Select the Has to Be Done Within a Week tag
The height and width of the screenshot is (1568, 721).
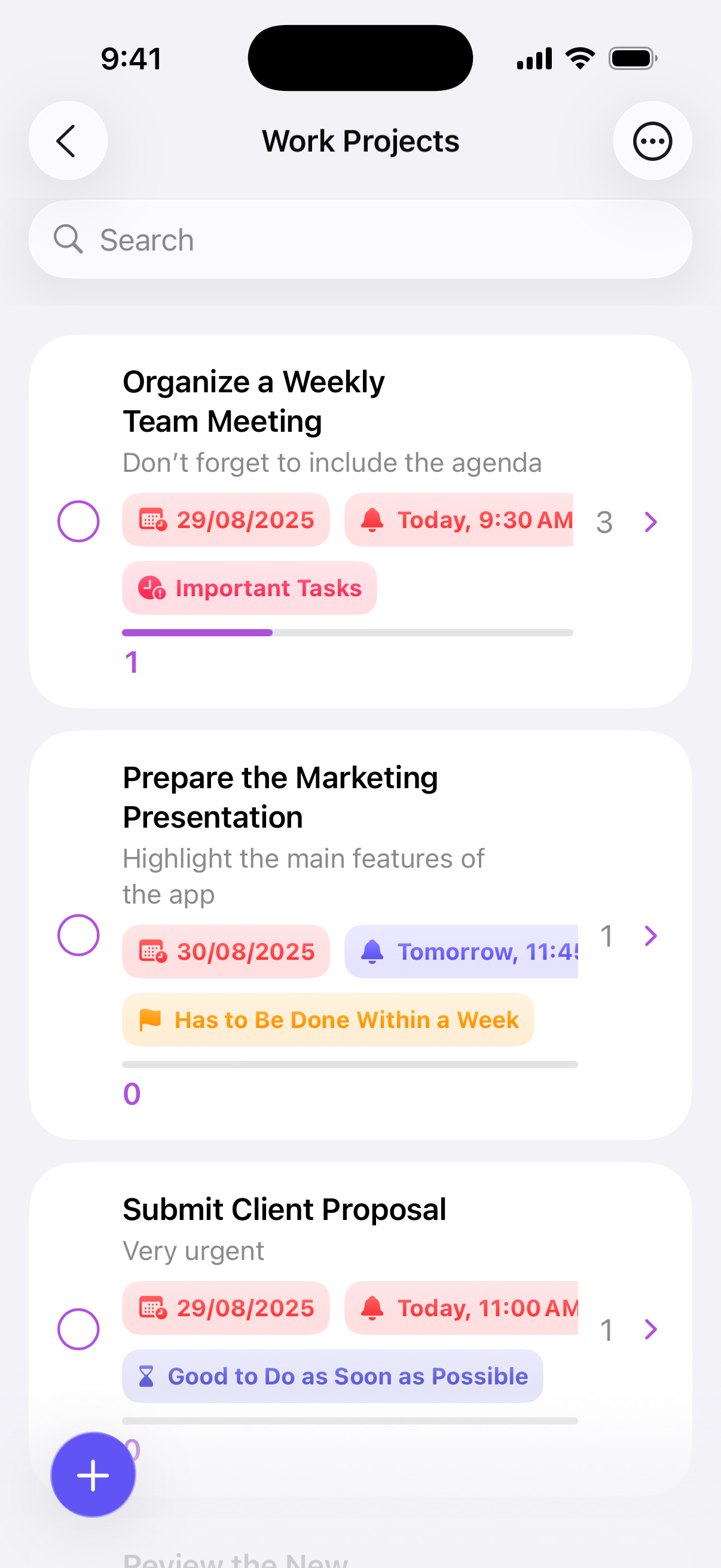point(328,1020)
